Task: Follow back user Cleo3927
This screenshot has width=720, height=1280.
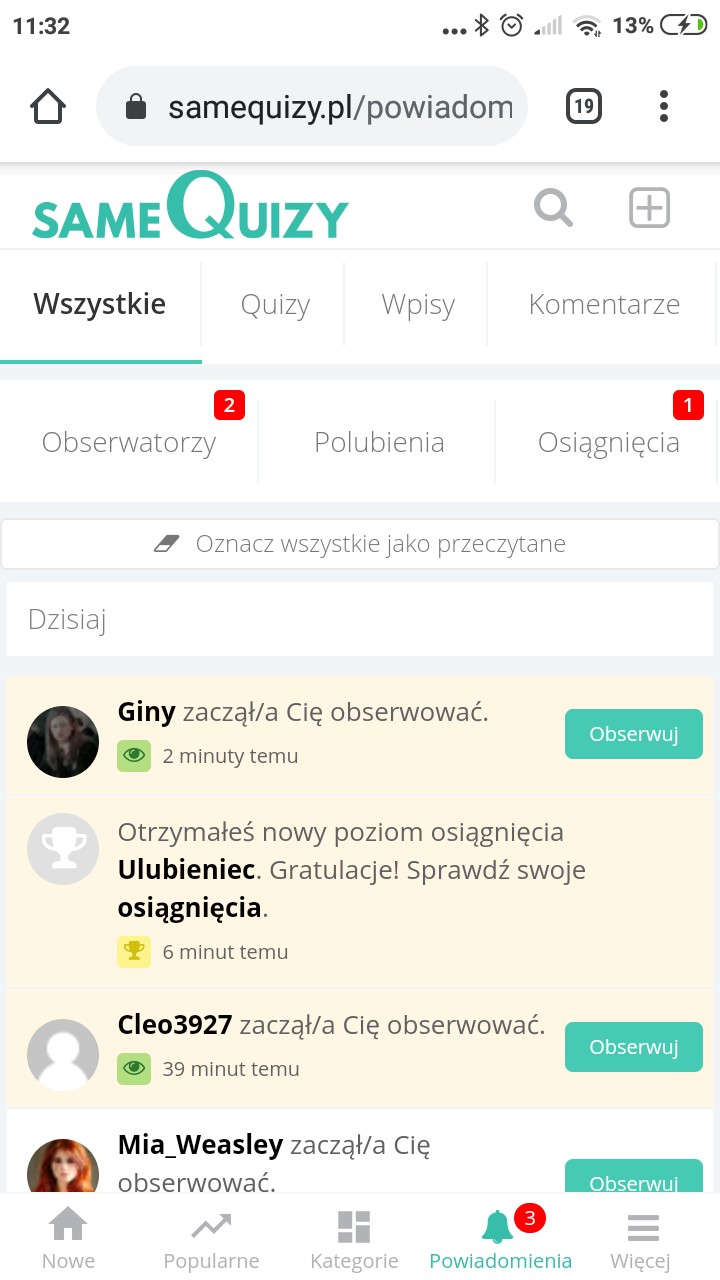Action: [x=633, y=1047]
